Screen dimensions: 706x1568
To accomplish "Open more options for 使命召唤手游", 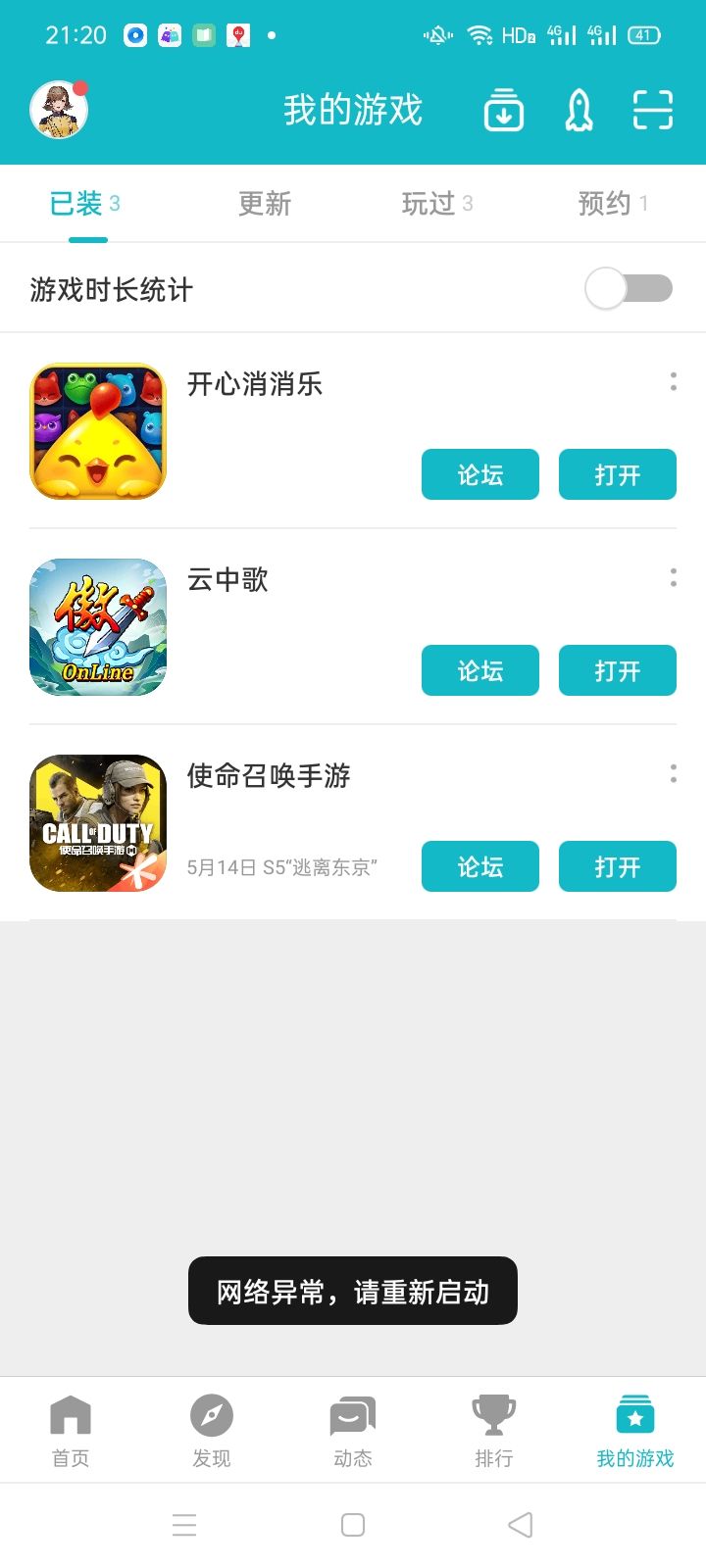I will (x=674, y=774).
